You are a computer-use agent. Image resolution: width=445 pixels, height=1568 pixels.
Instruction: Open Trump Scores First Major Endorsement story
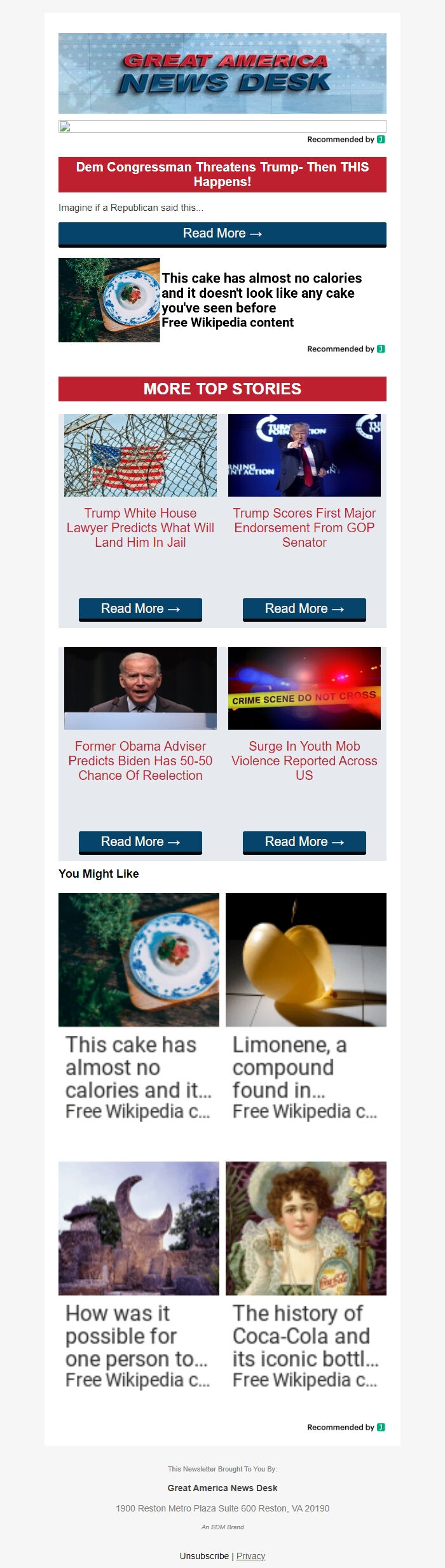tap(304, 527)
